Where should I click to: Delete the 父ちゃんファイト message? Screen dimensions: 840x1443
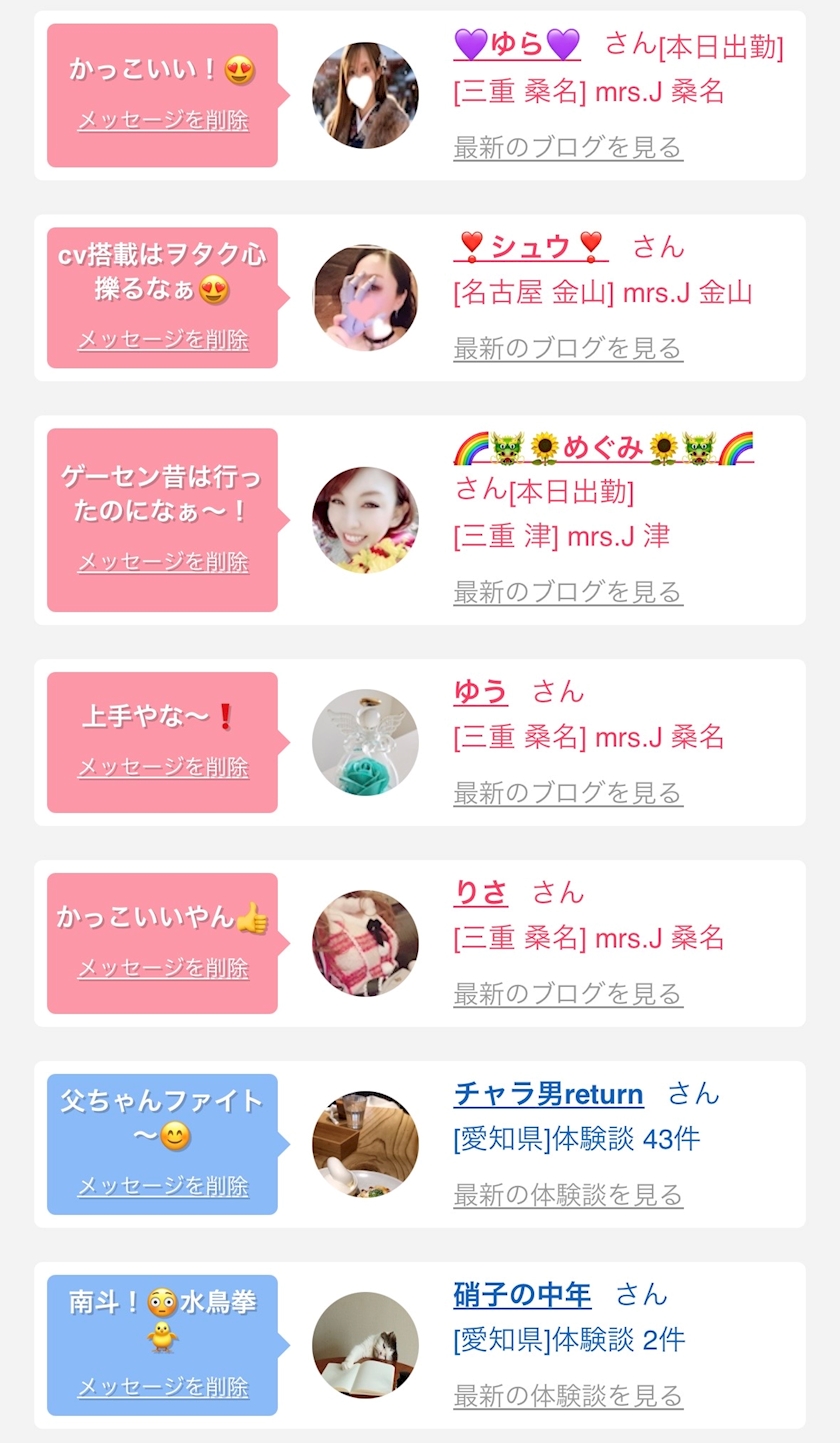tap(163, 1186)
